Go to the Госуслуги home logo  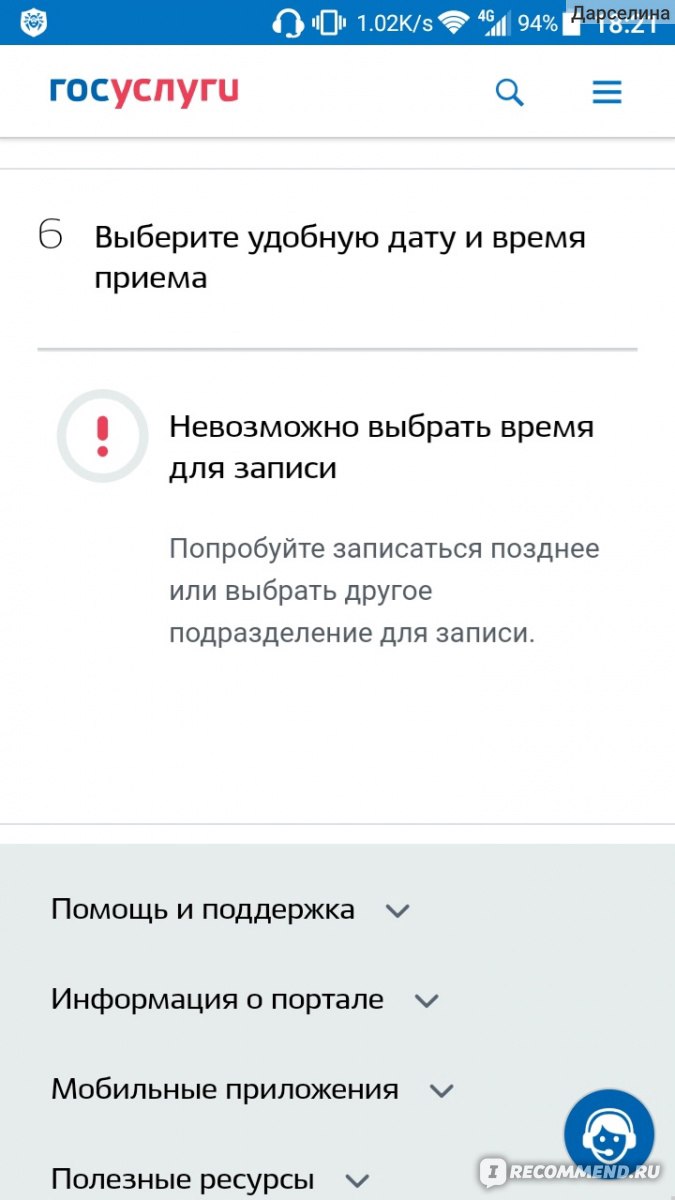[144, 92]
